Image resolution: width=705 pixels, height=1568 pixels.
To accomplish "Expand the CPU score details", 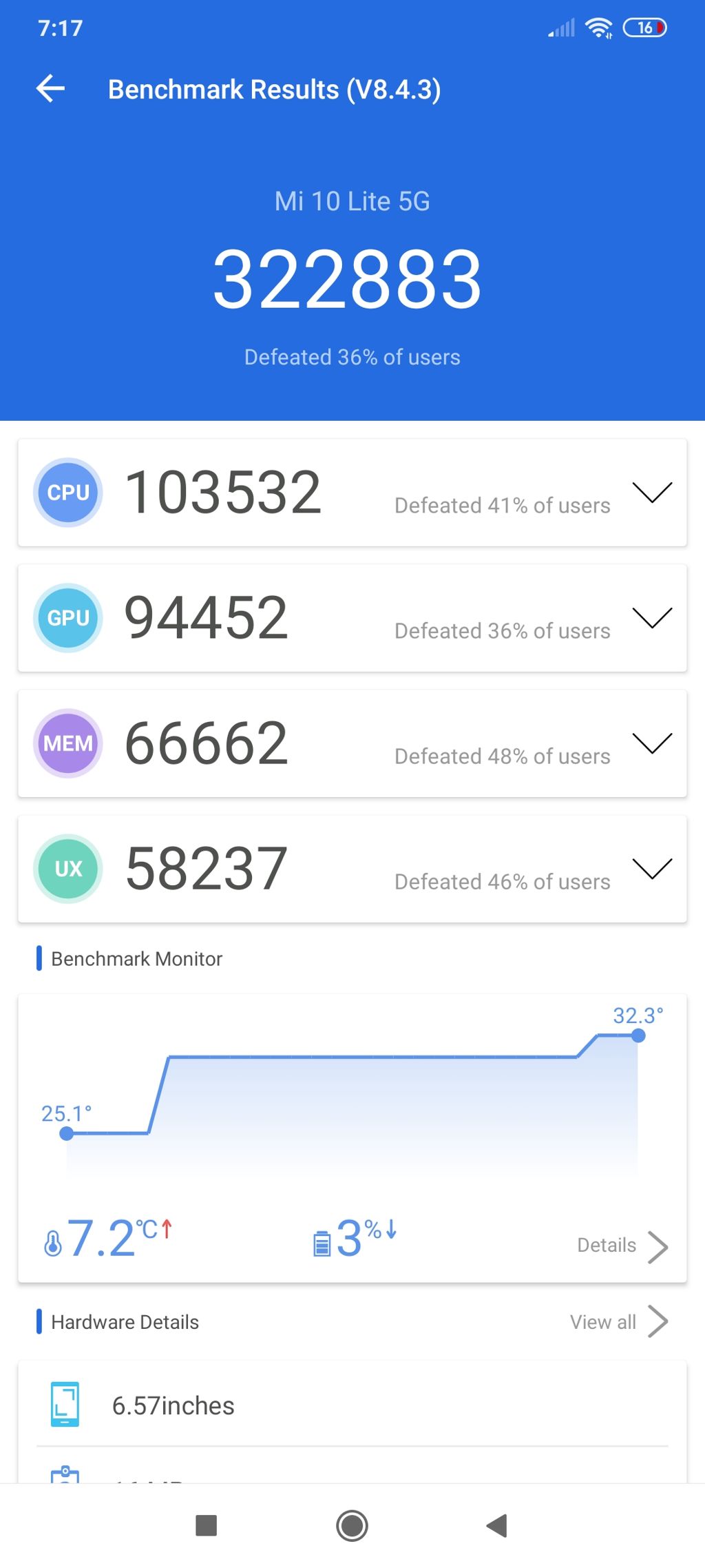I will point(651,493).
